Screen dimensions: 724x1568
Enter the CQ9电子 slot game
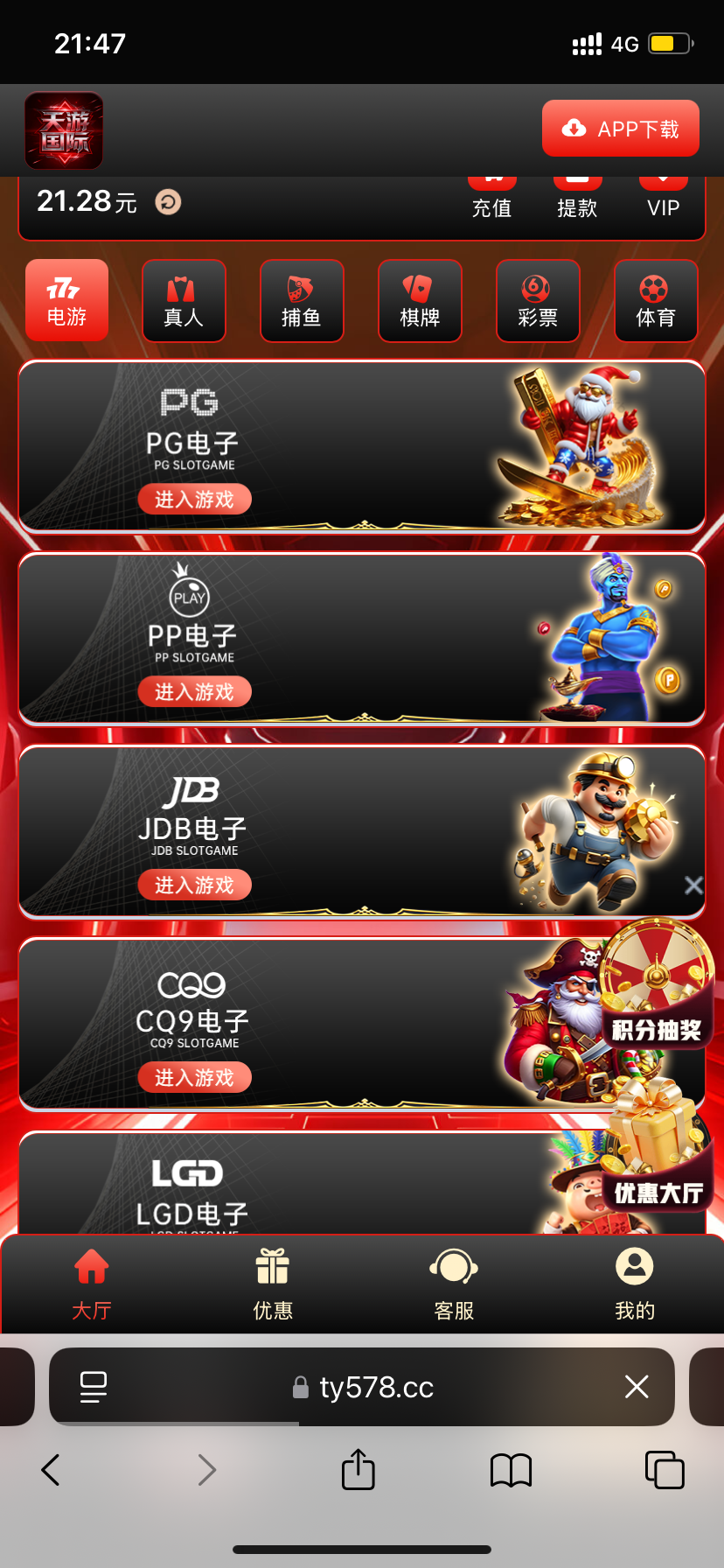(194, 1078)
